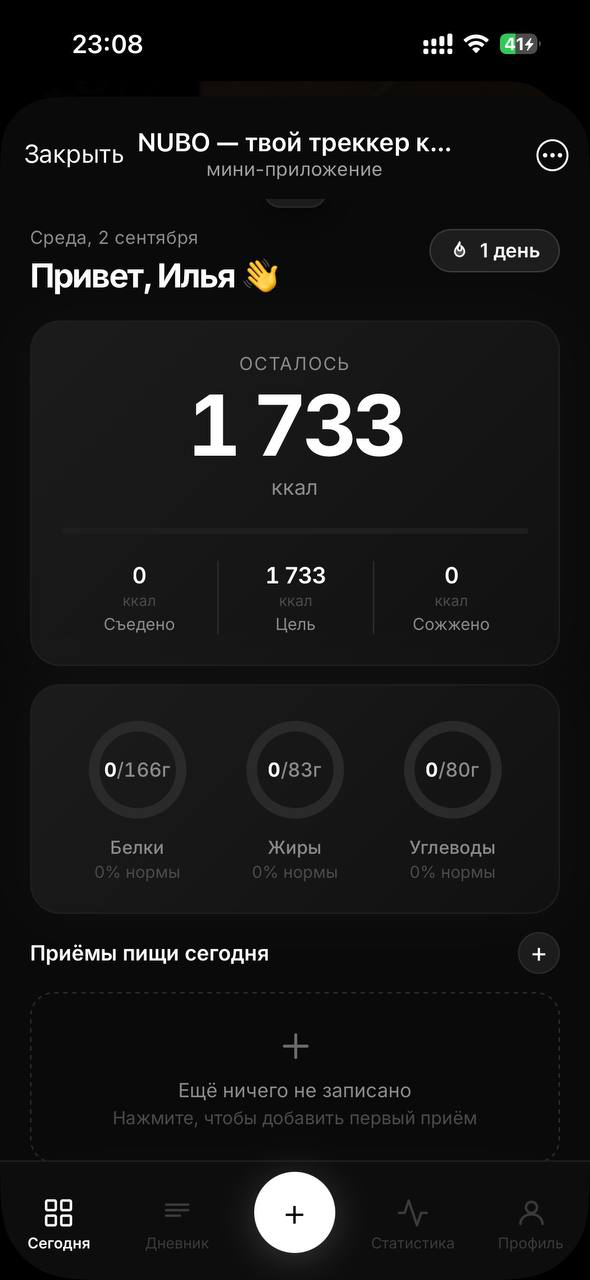Open the three-dot overflow menu
590x1280 pixels.
pos(552,155)
